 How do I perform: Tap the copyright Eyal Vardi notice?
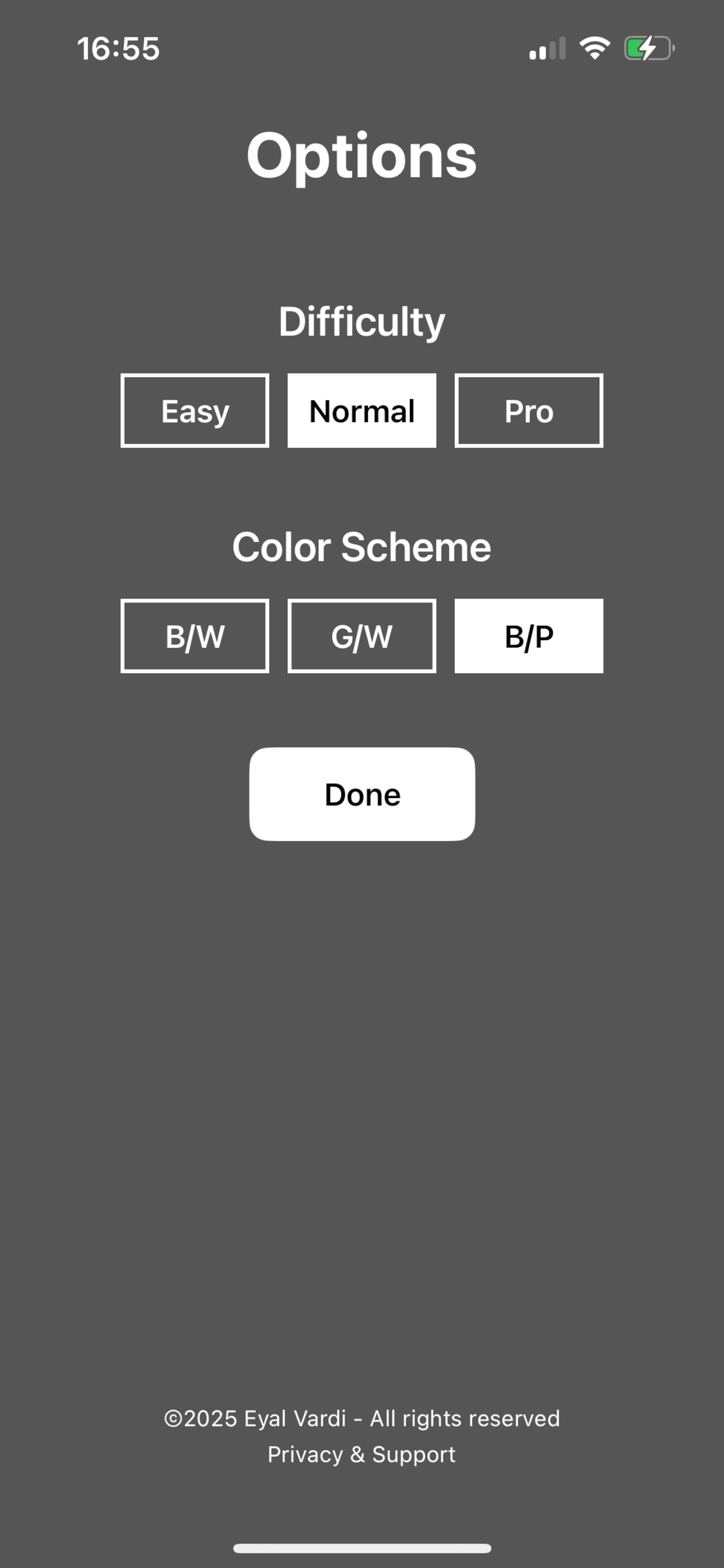point(361,1417)
